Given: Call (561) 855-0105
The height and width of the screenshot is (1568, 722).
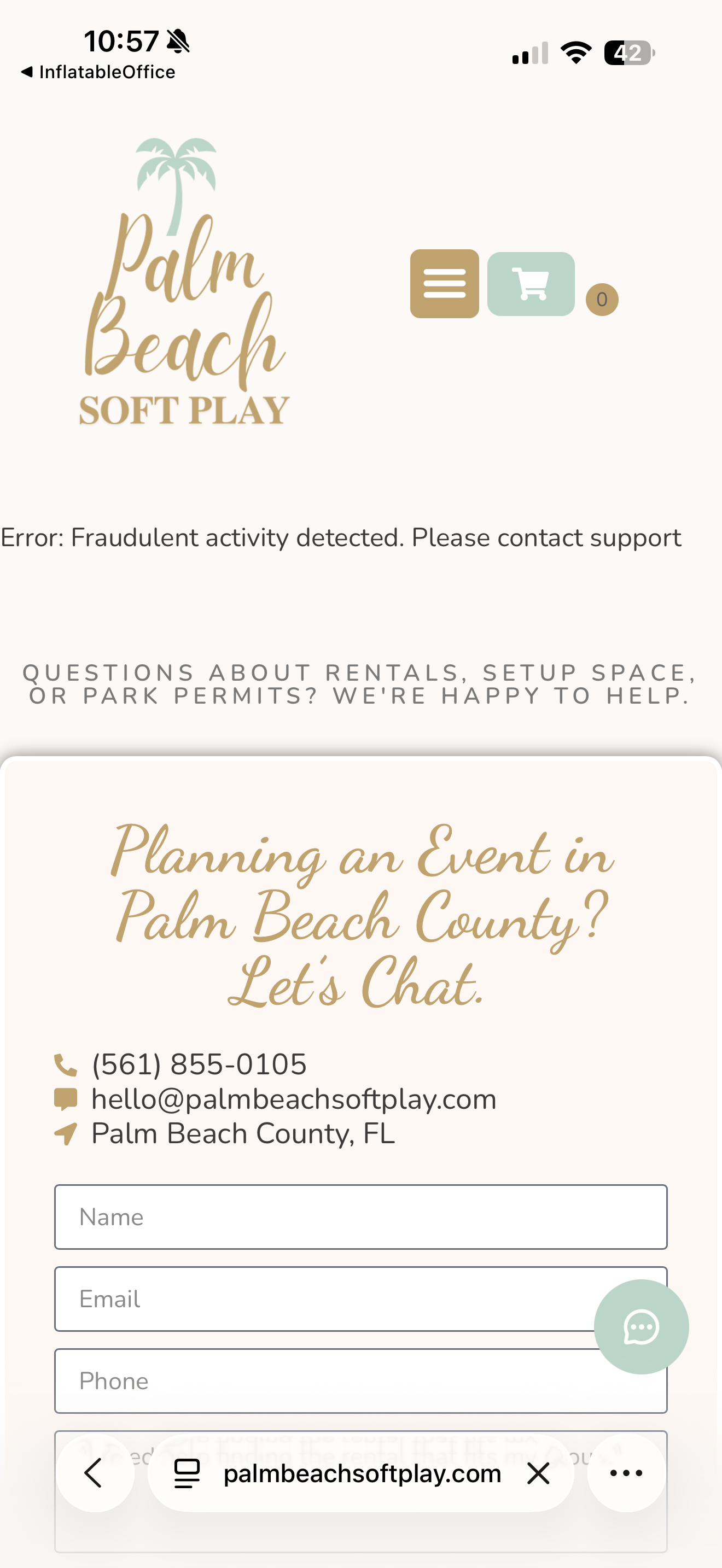Looking at the screenshot, I should pos(199,1064).
